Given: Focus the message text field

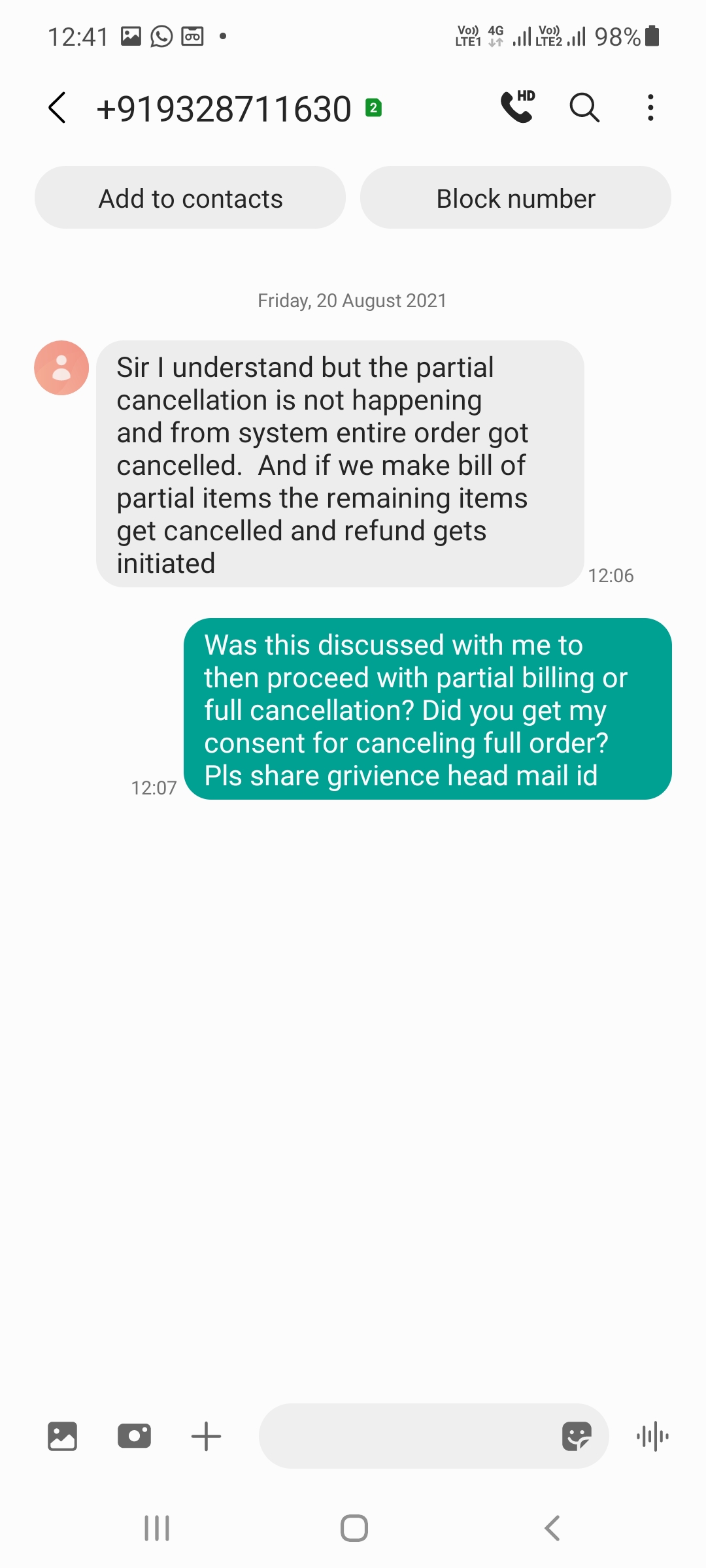Looking at the screenshot, I should 405,1436.
